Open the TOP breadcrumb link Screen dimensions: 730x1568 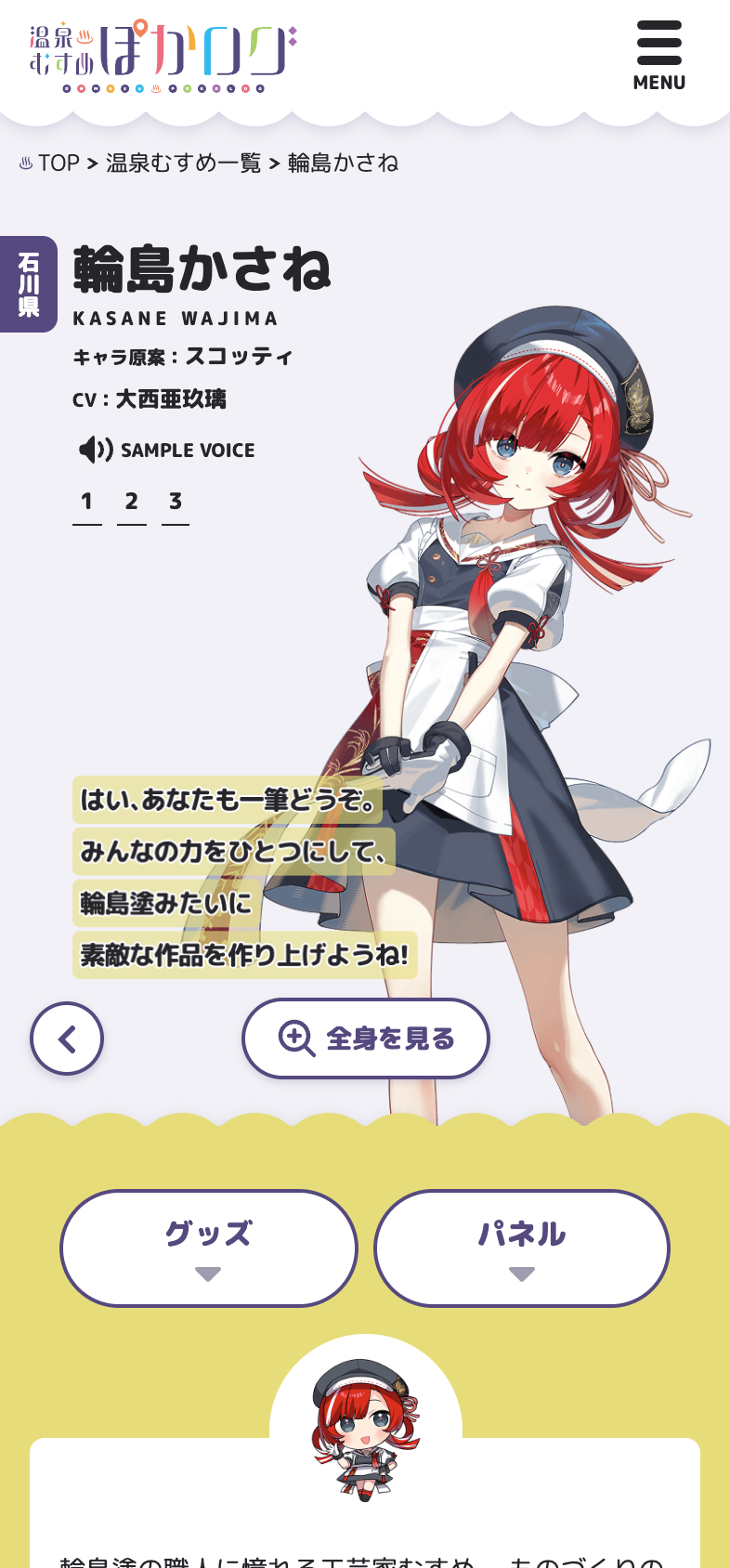click(58, 163)
